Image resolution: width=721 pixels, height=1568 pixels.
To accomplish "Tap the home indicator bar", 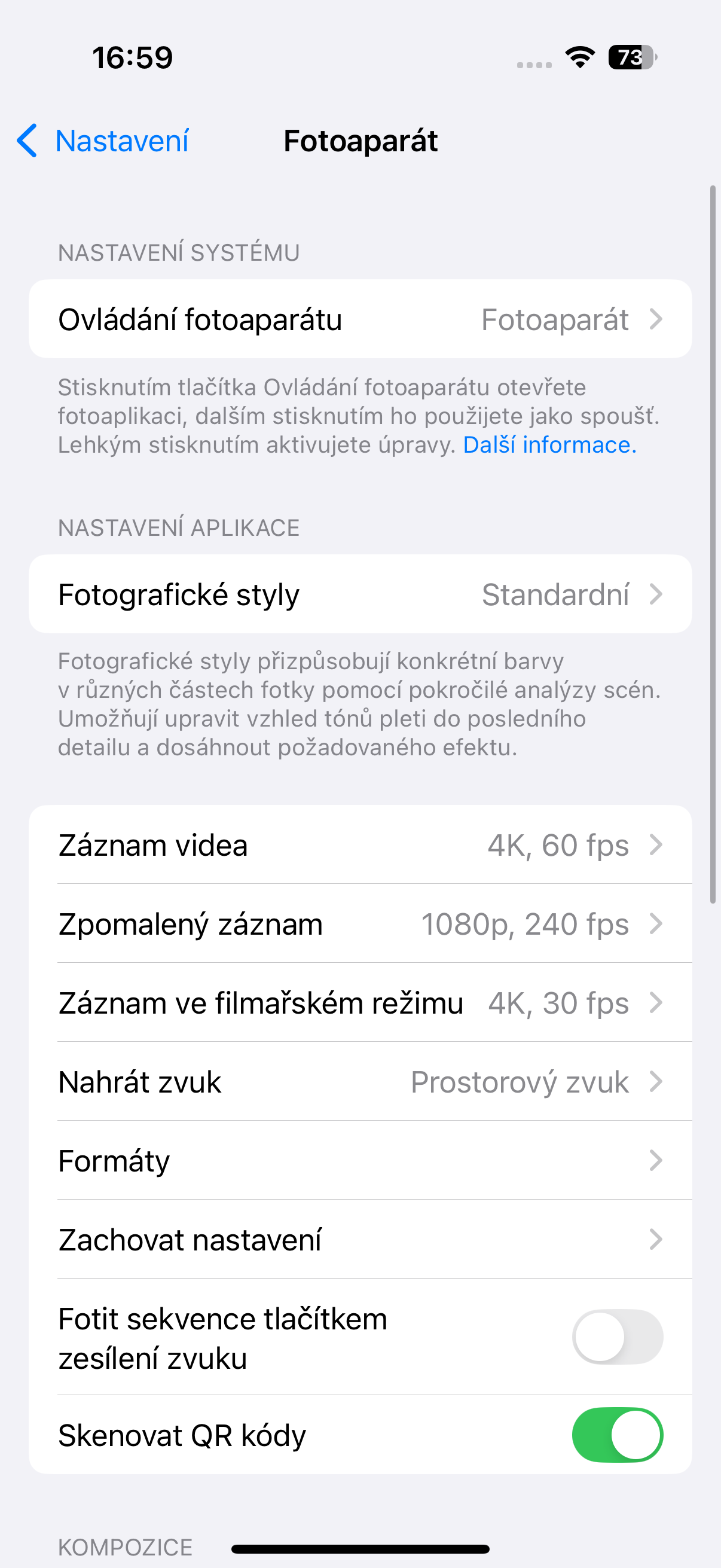I will tap(360, 1548).
